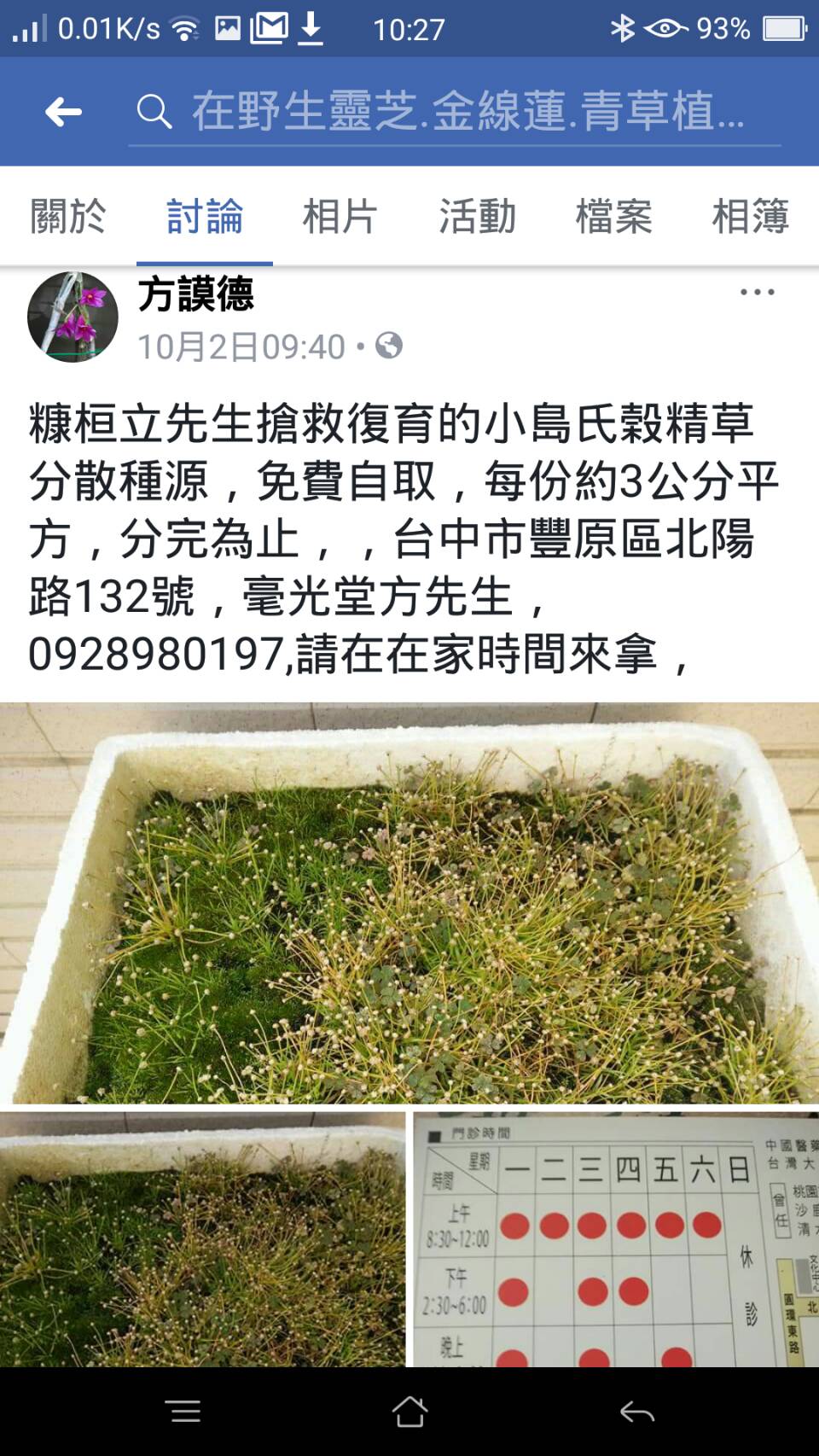Tap the search bar showing 在野生靈芝 text
Image resolution: width=819 pixels, height=1456 pixels.
coord(461,113)
